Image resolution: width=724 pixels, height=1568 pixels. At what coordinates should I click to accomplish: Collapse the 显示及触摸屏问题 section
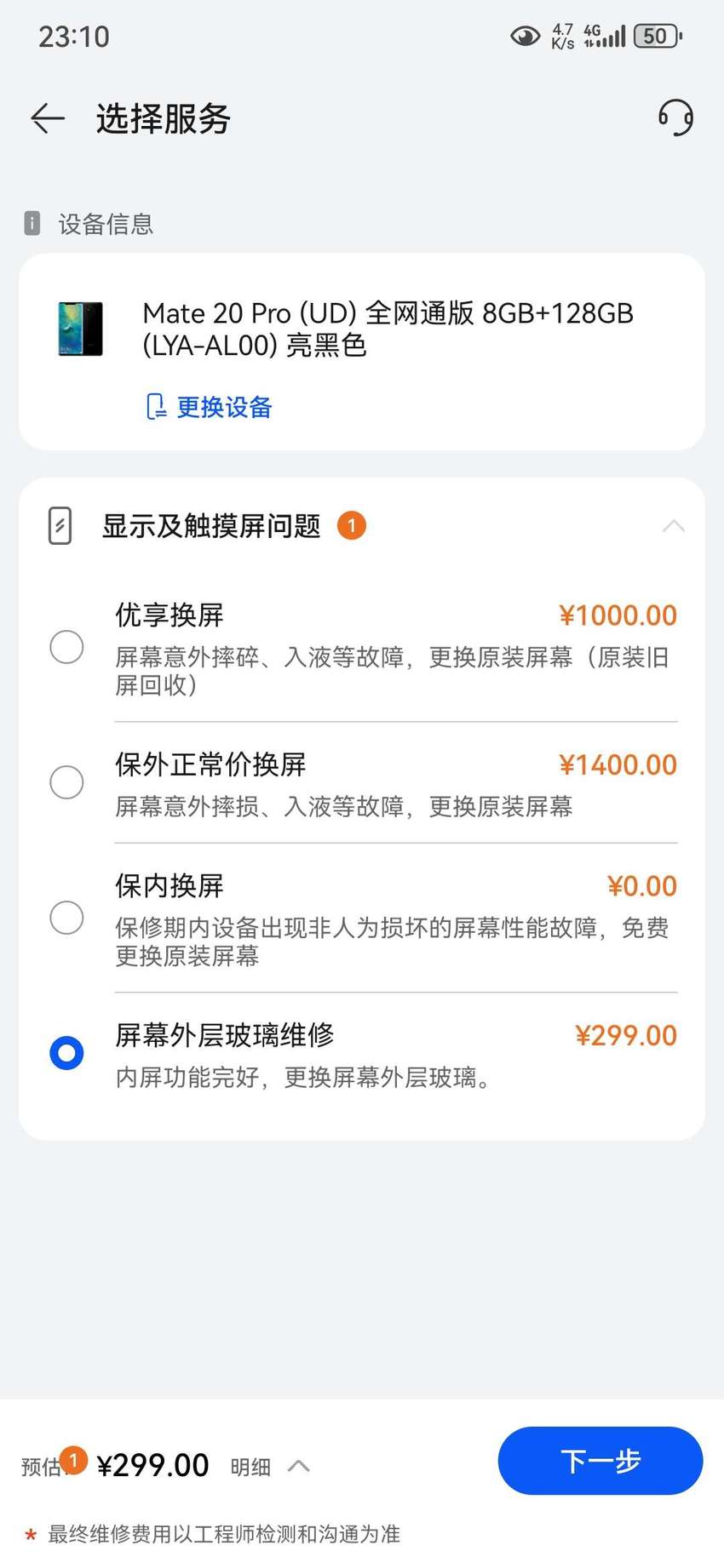(673, 526)
